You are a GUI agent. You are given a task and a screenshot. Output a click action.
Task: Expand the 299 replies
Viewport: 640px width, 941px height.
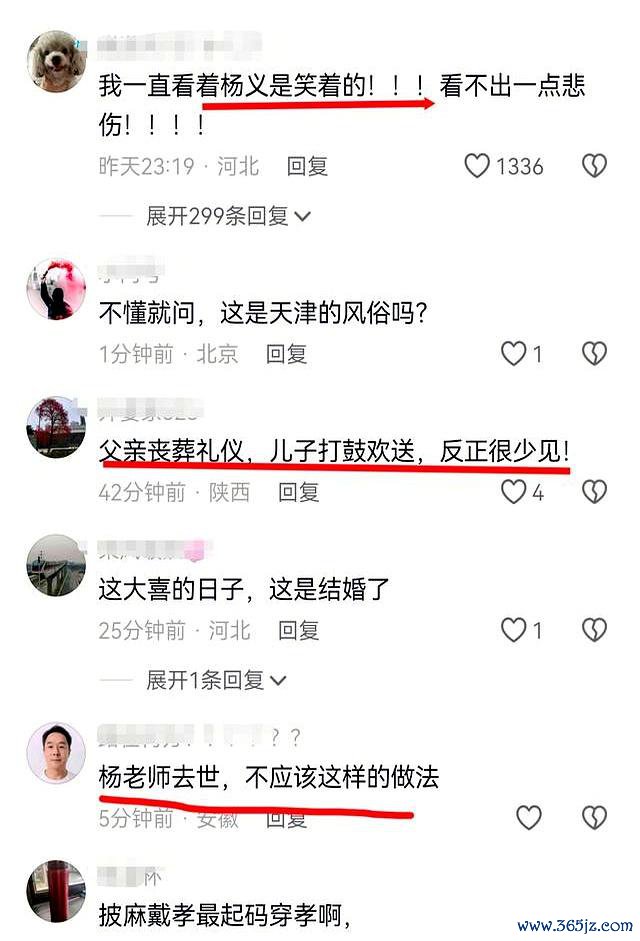coord(229,216)
